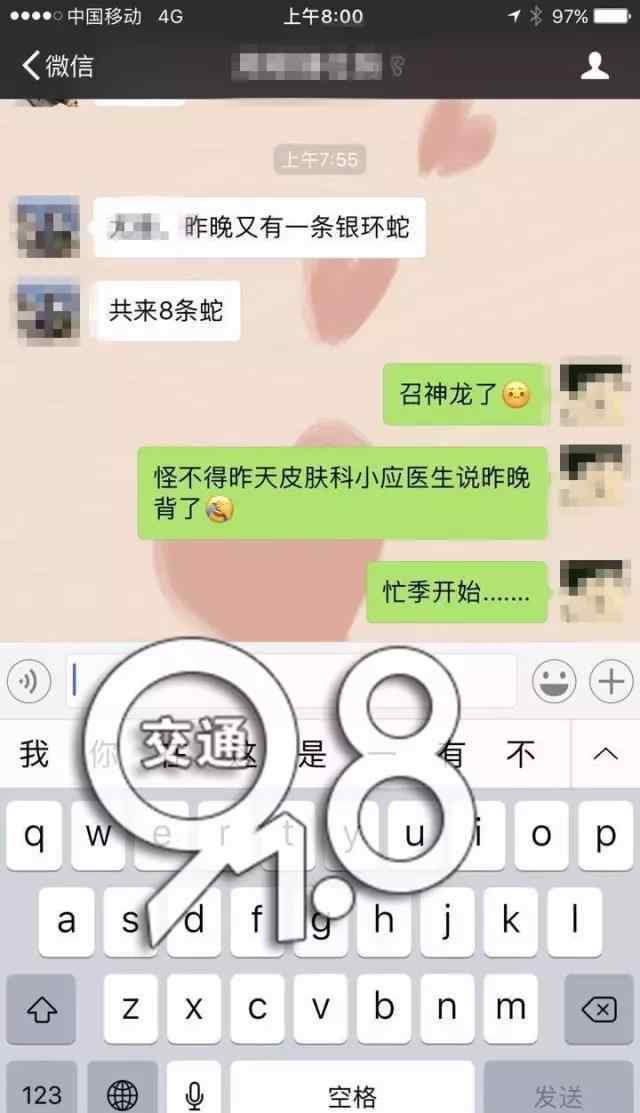Image resolution: width=640 pixels, height=1113 pixels.
Task: Switch to voice message input
Action: [29, 682]
